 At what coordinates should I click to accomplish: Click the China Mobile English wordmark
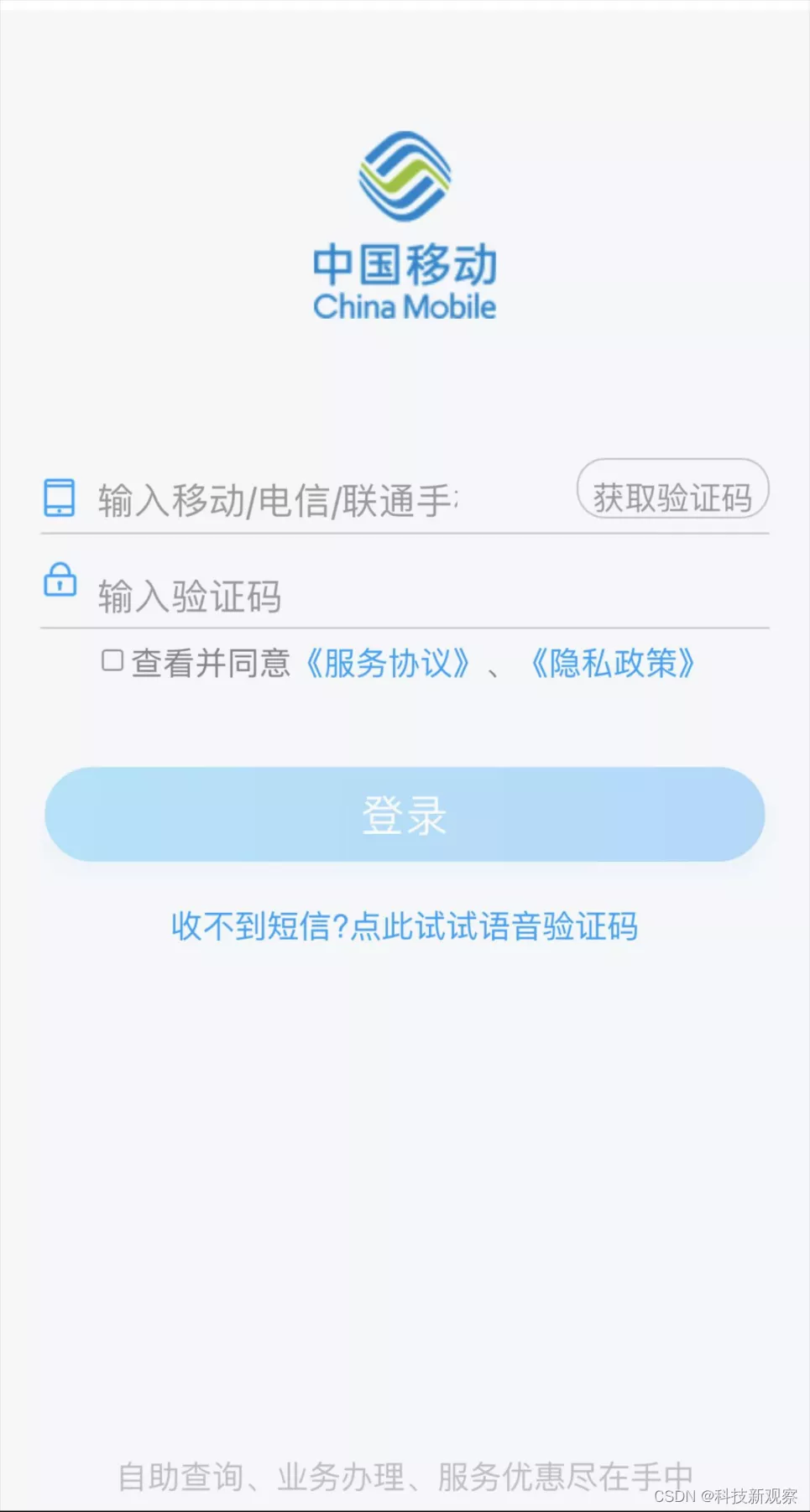[405, 306]
